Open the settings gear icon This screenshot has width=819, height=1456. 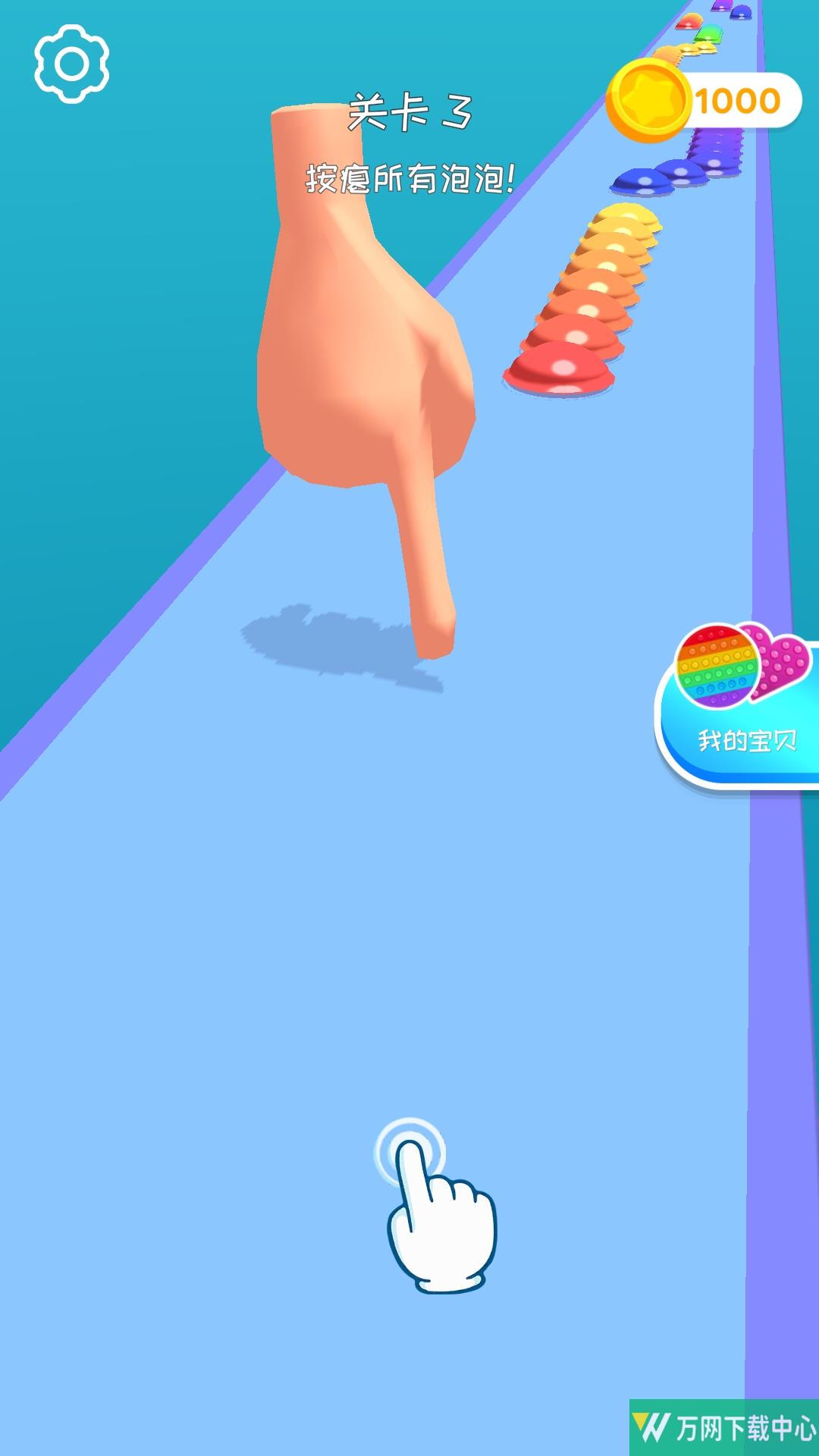tap(72, 64)
